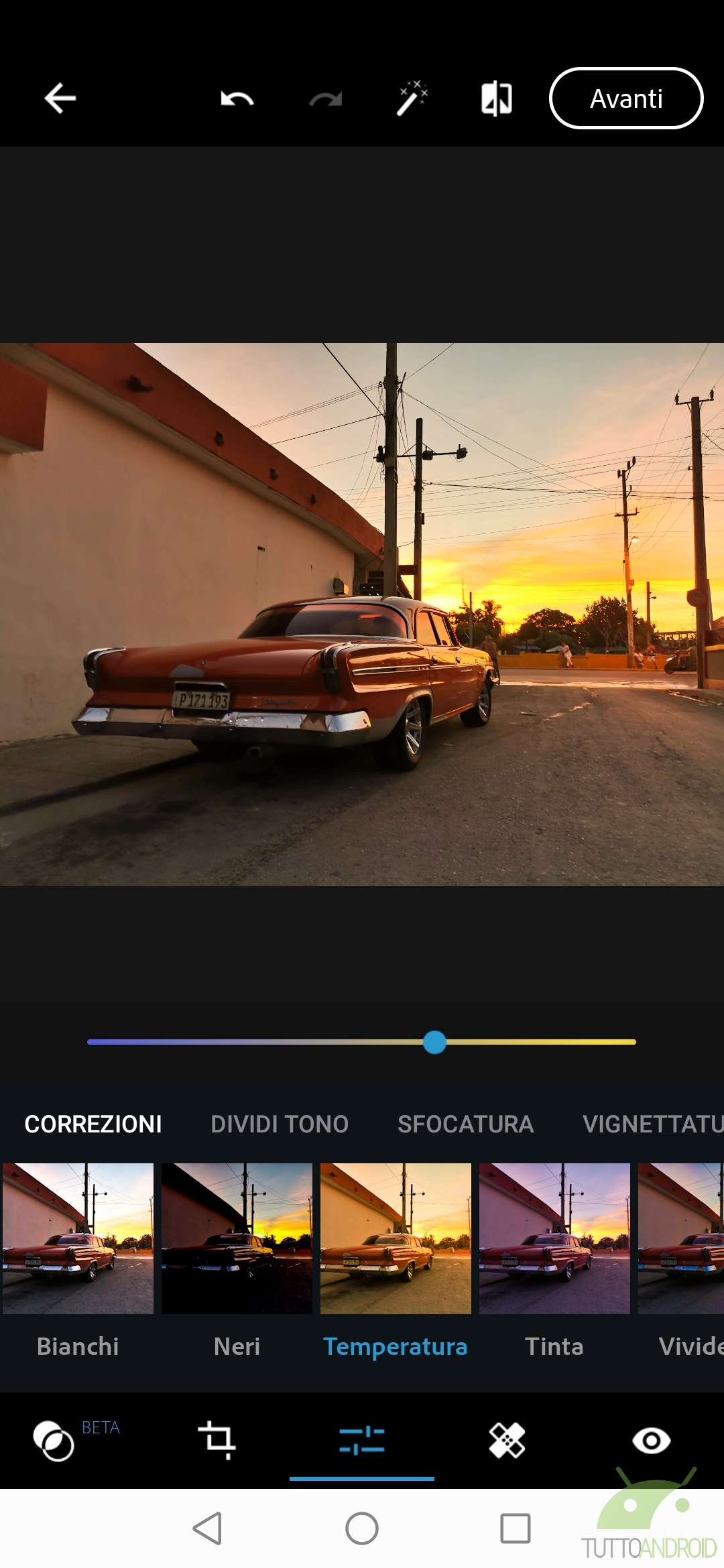
Task: Switch to the DIVIDI TONO tab
Action: 280,1124
